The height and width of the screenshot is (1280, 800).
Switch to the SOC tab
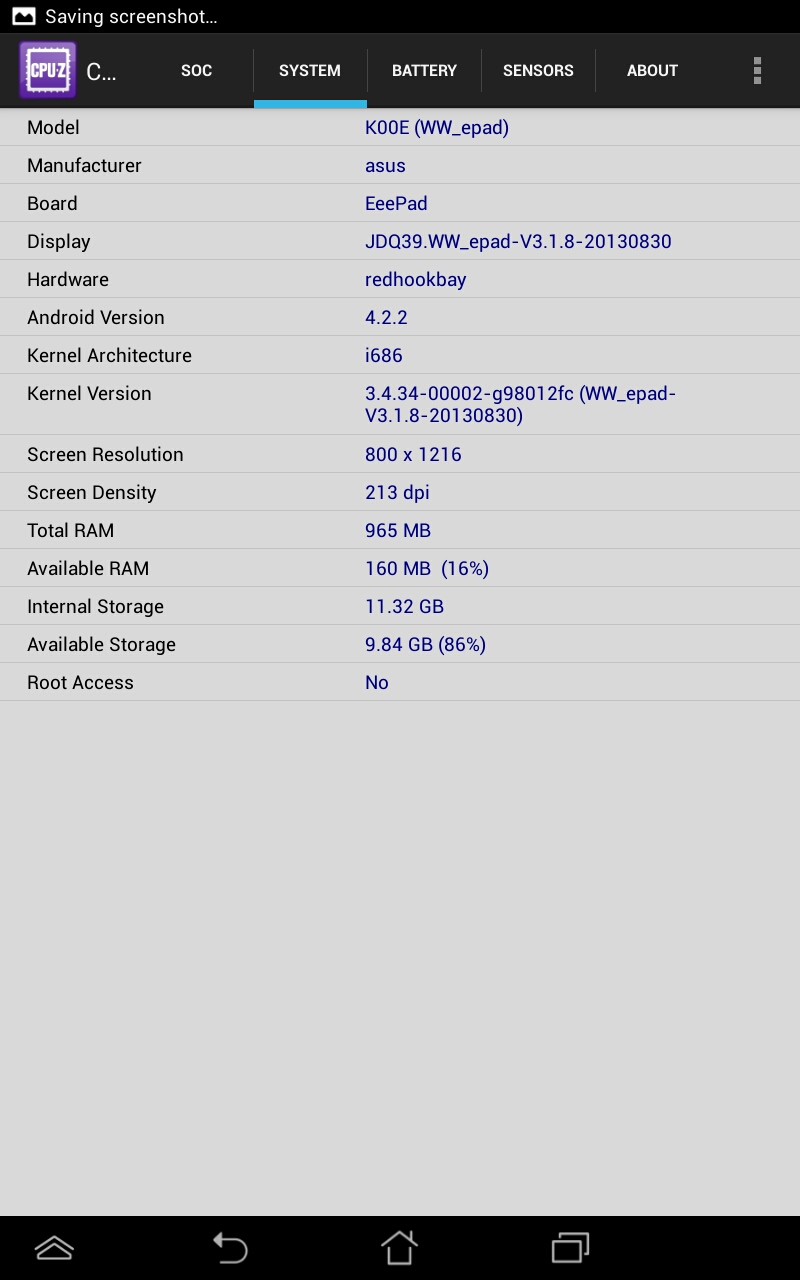[196, 71]
